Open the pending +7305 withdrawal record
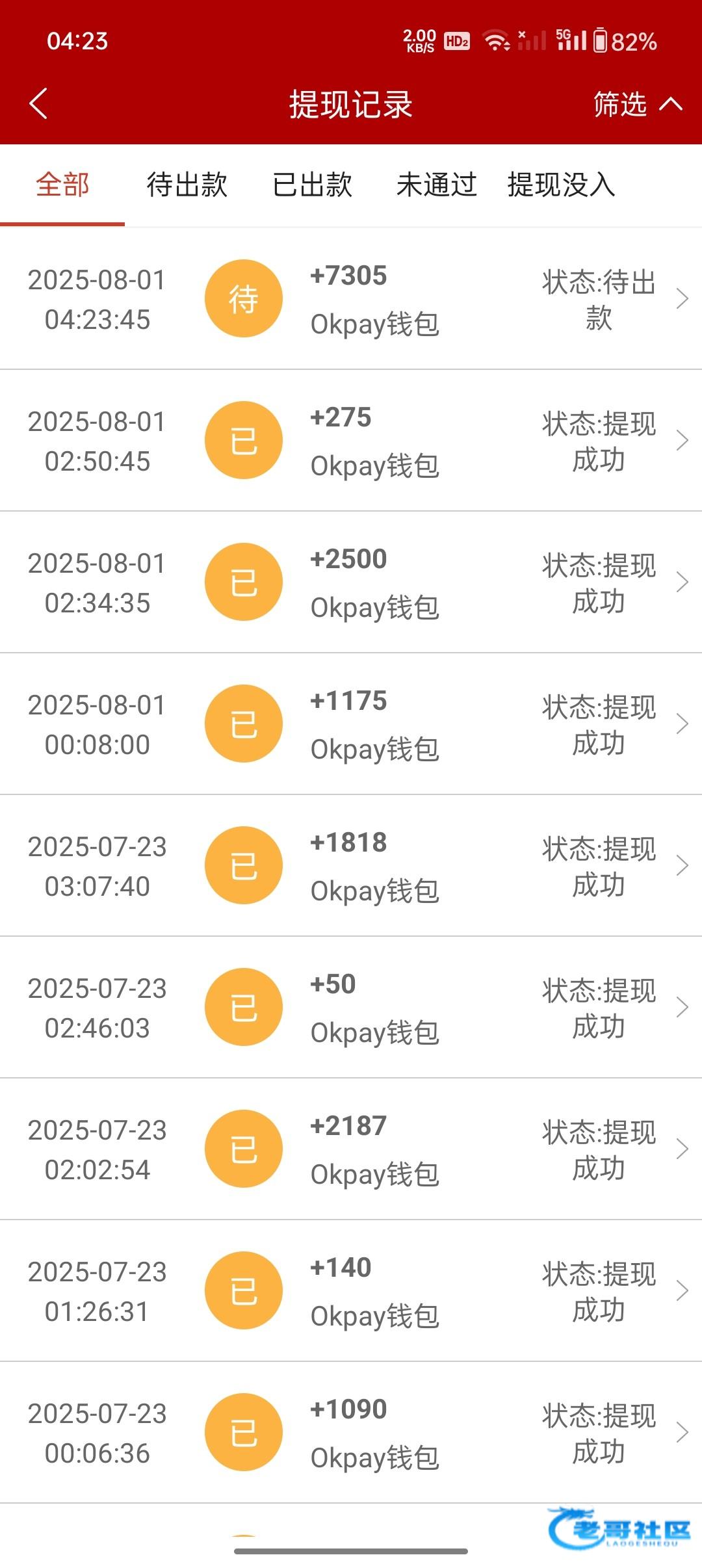This screenshot has width=702, height=1568. (351, 299)
